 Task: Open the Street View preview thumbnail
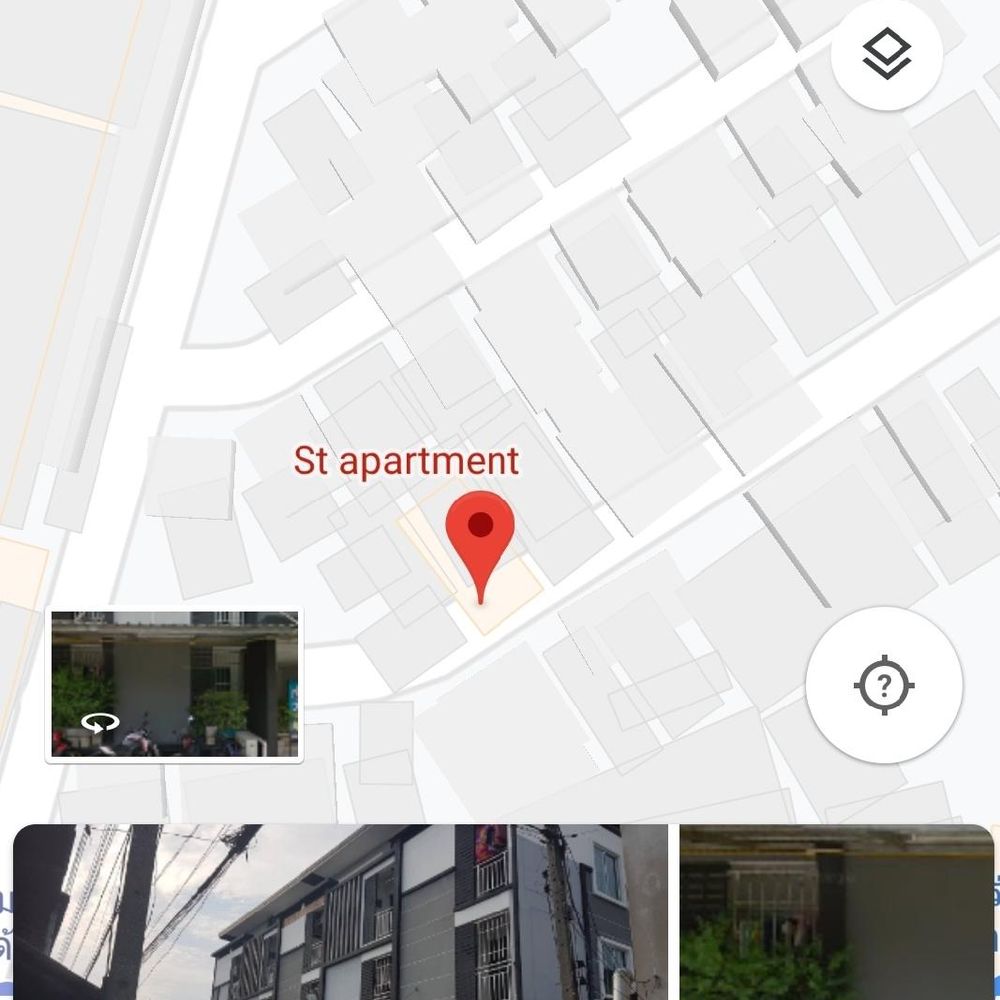174,685
